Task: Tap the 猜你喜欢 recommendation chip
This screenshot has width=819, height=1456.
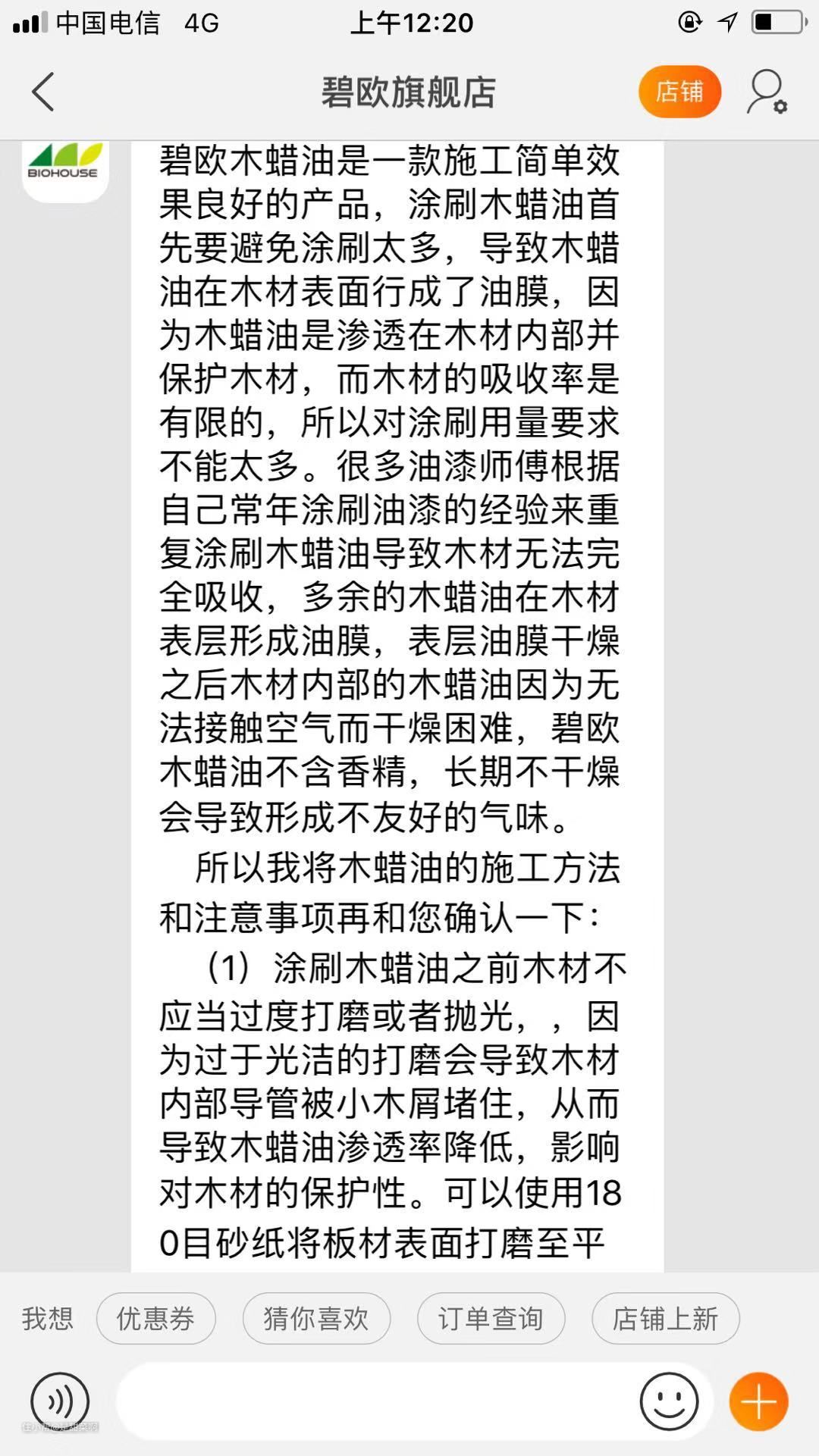Action: 316,1318
